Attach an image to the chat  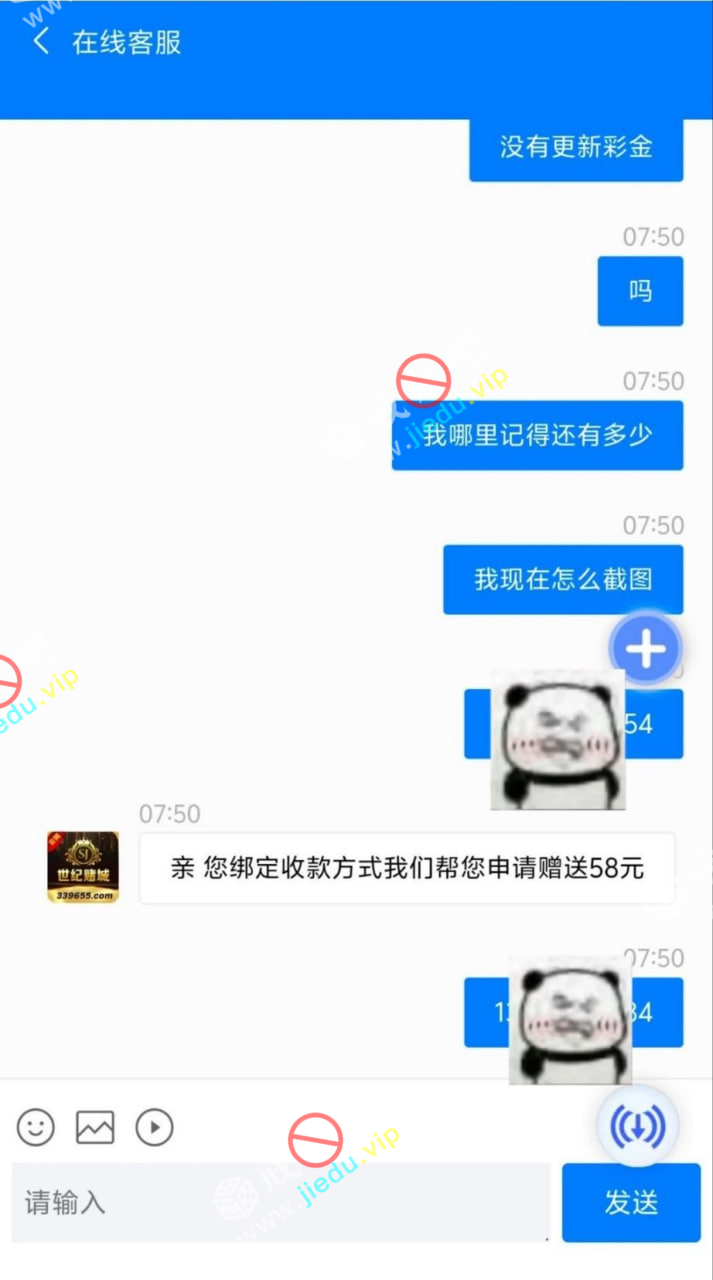(x=95, y=1128)
